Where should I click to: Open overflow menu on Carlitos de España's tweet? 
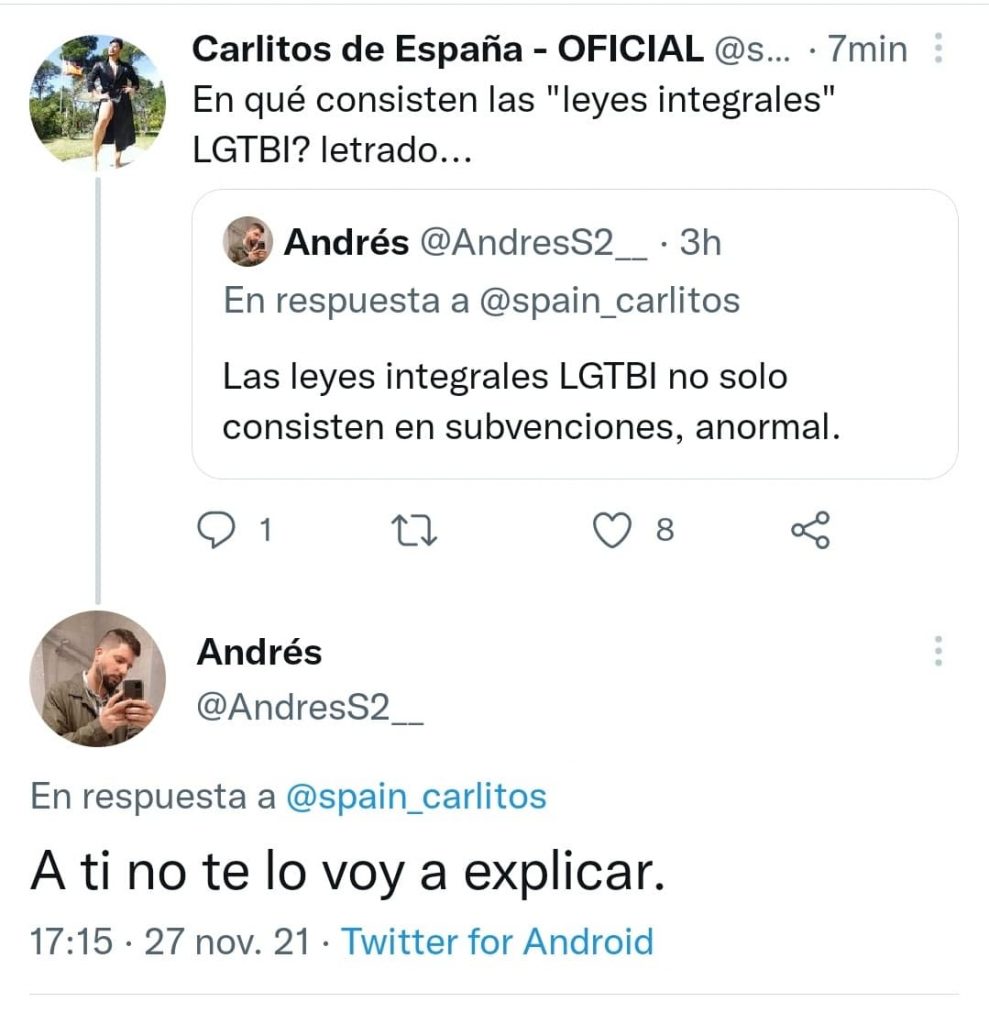point(938,48)
